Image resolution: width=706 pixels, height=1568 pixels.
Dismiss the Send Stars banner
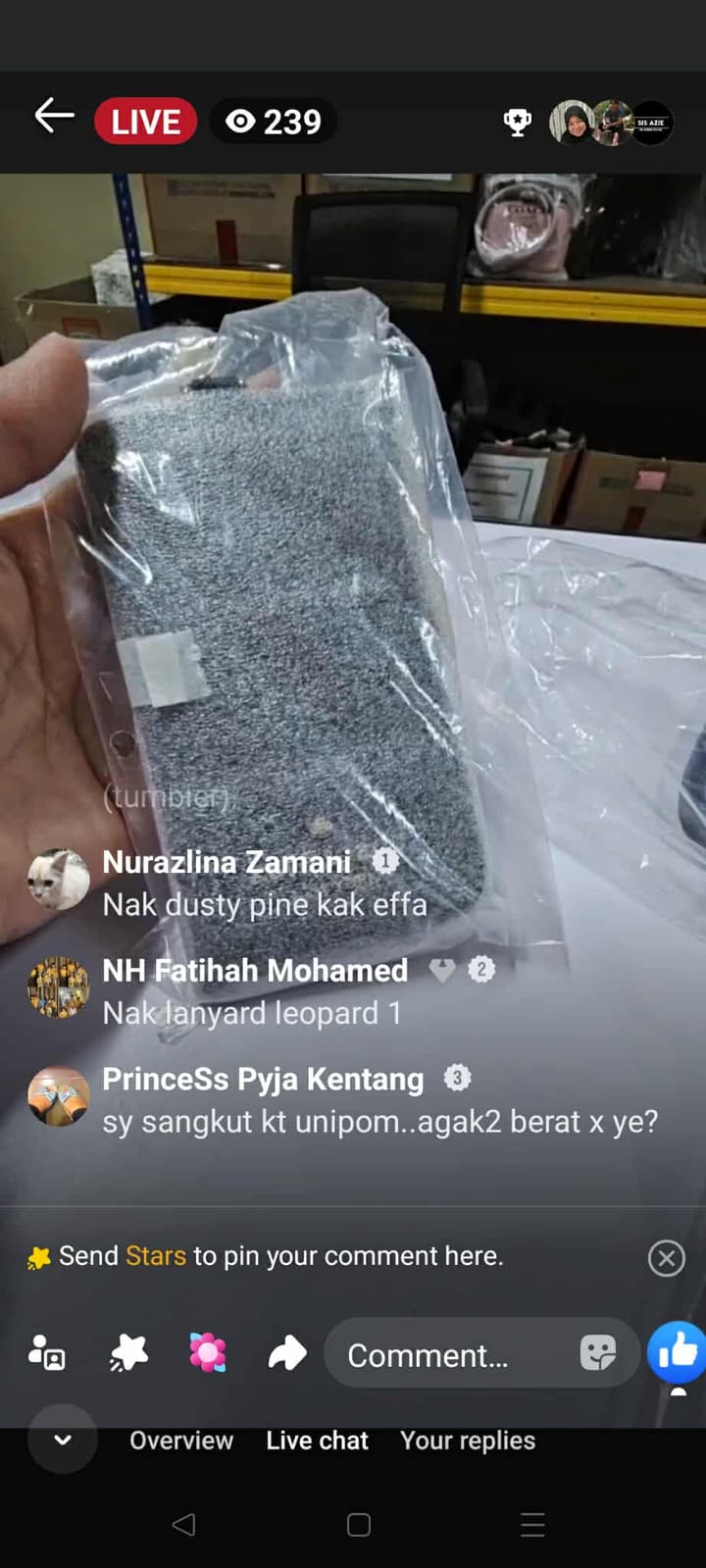coord(666,1257)
